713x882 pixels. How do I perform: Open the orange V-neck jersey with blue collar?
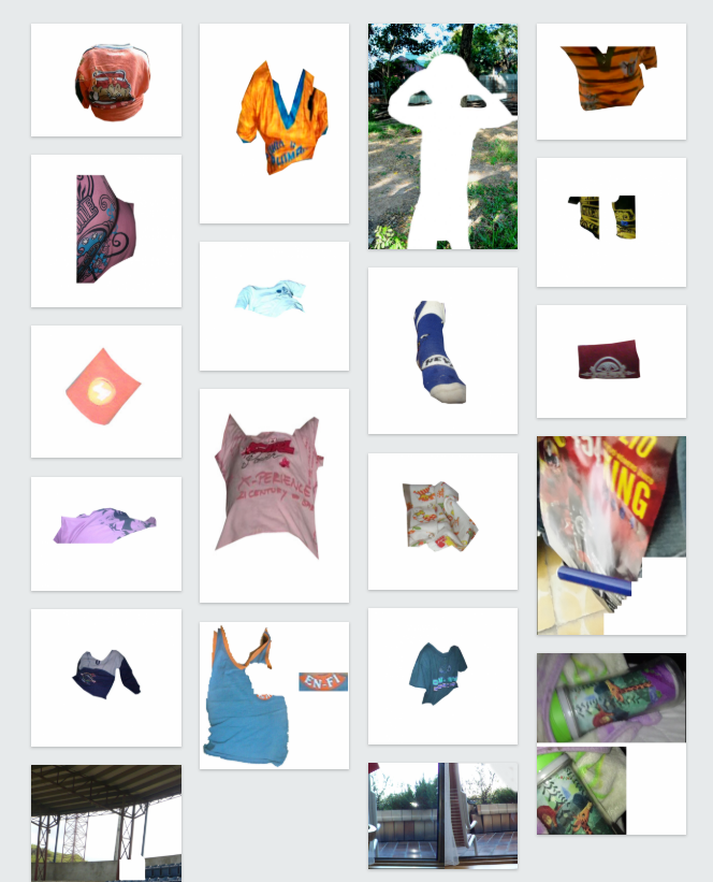pos(275,123)
